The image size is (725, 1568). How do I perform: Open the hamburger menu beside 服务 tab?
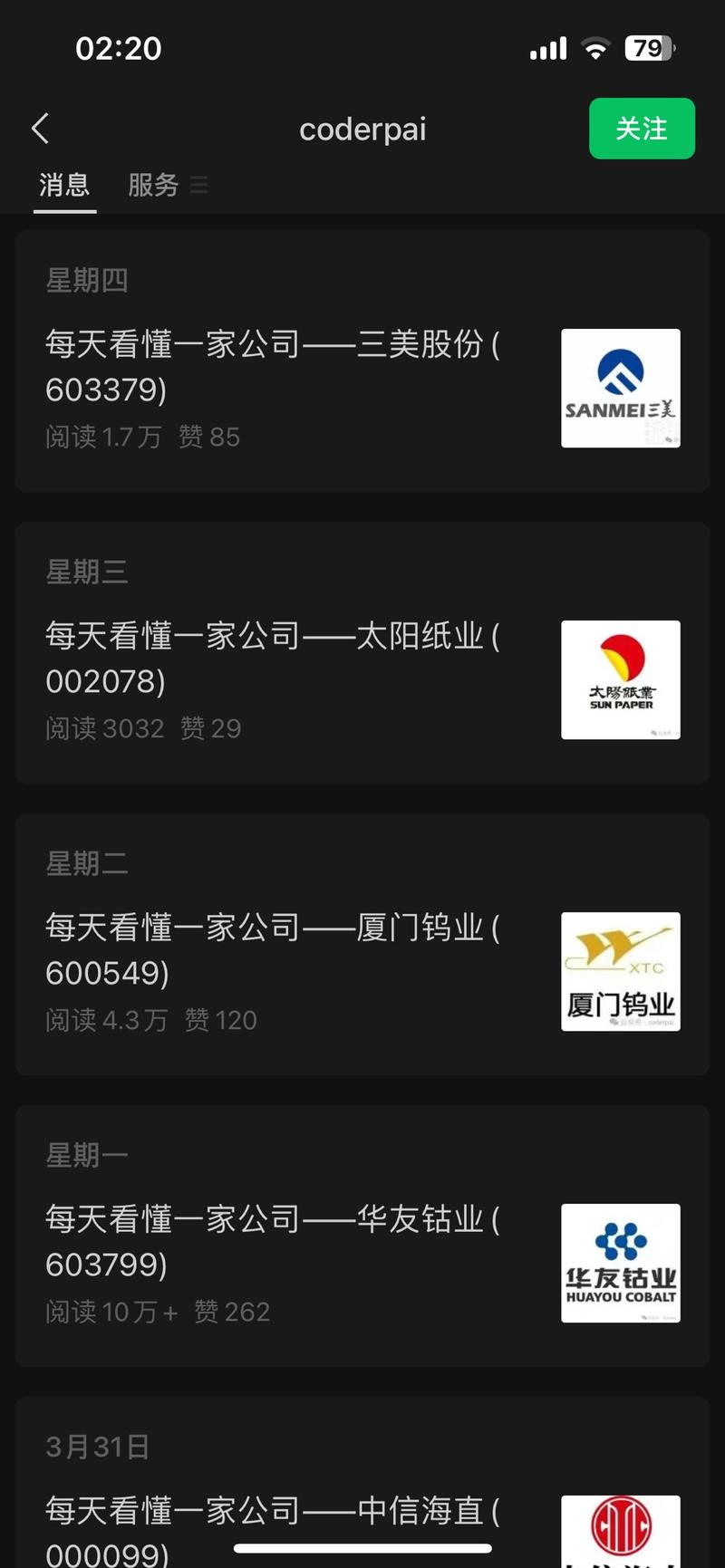point(198,185)
